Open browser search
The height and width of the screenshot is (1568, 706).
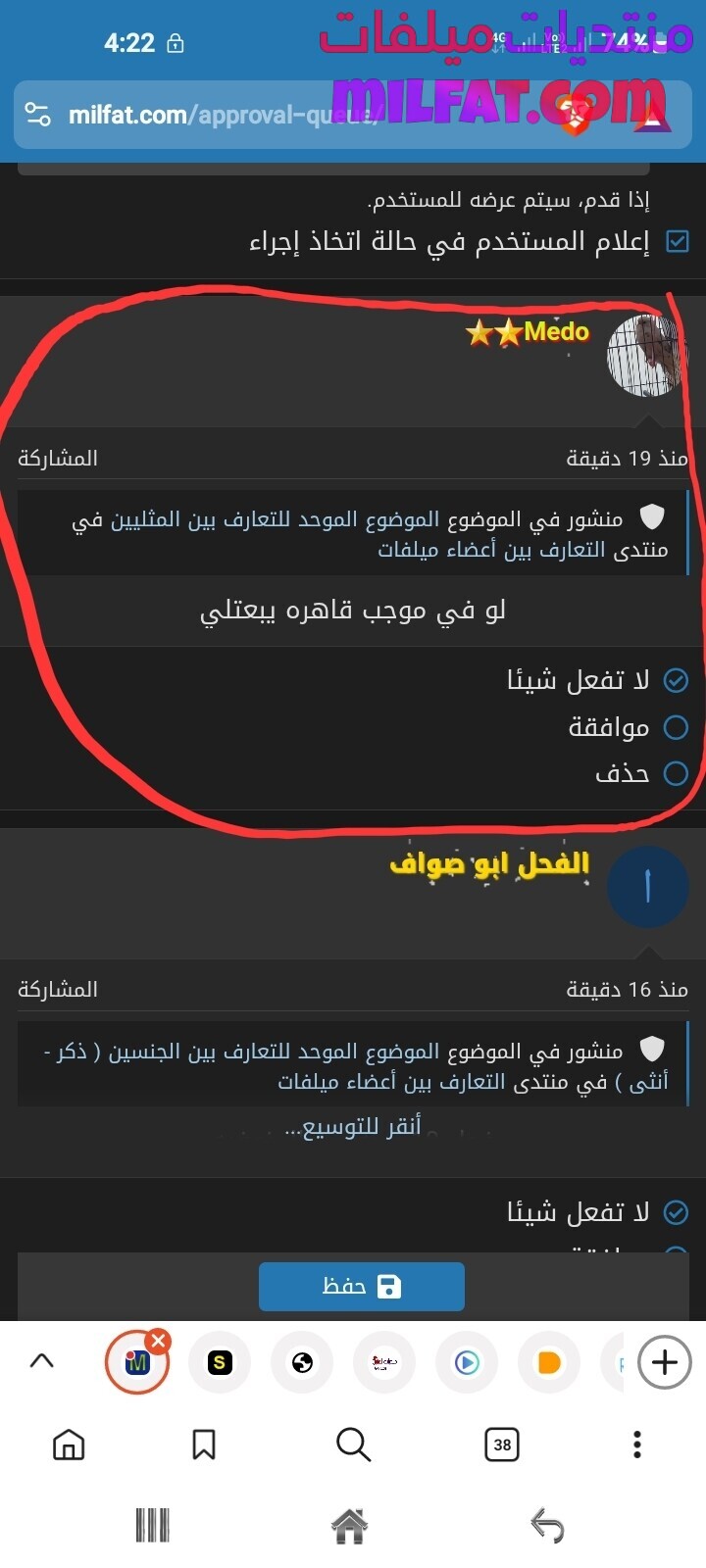point(352,1445)
